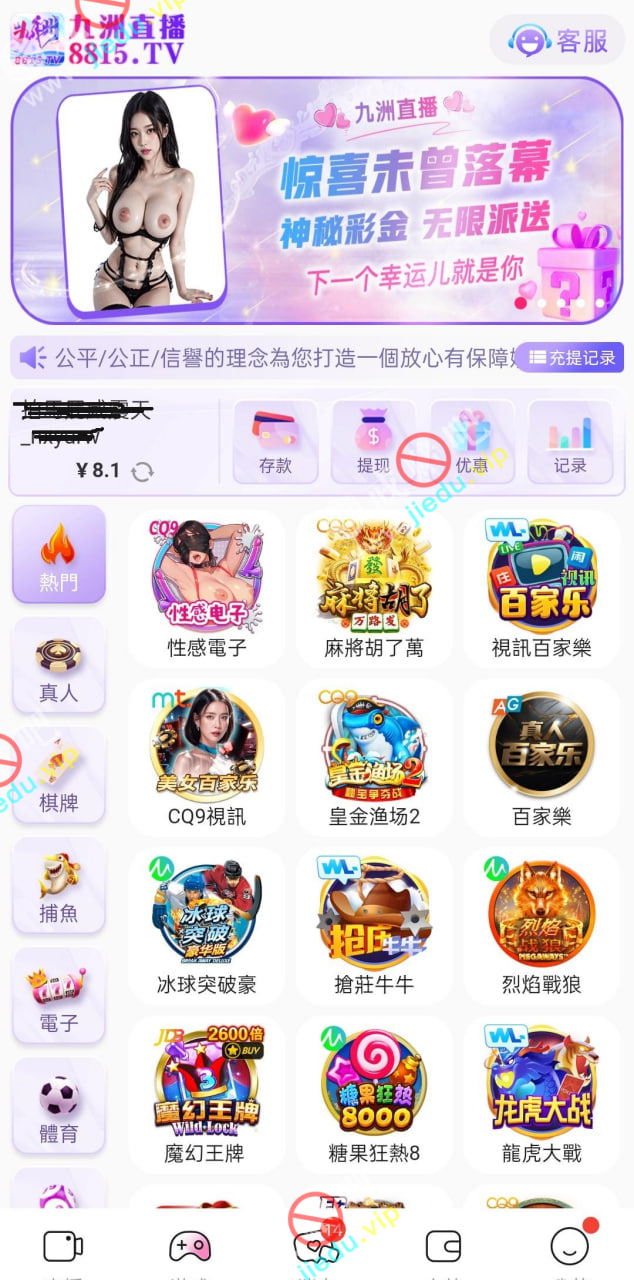The image size is (634, 1280).
Task: Select the 熱門 category tab
Action: [x=58, y=554]
